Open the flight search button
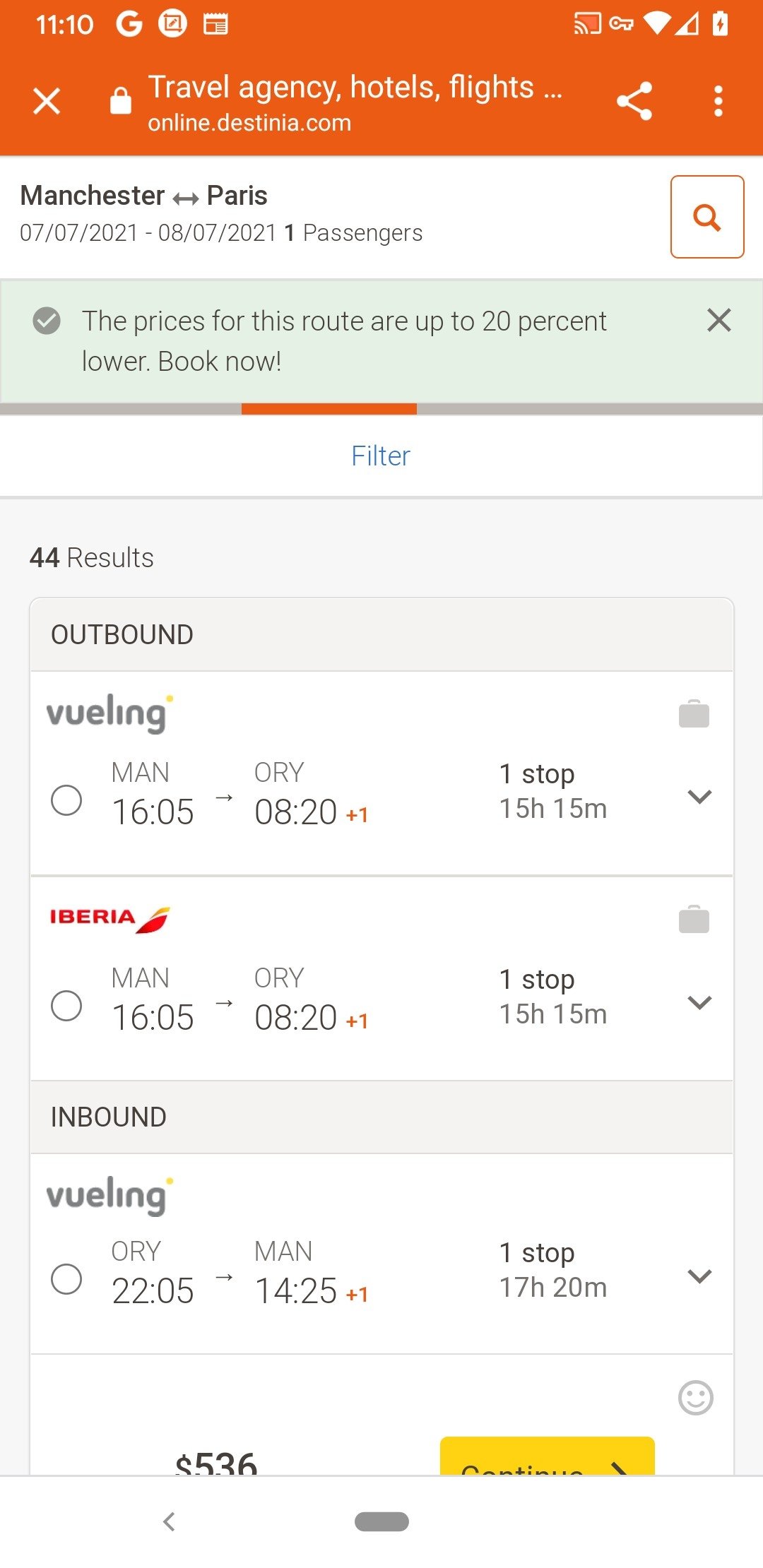The width and height of the screenshot is (763, 1568). coord(706,217)
